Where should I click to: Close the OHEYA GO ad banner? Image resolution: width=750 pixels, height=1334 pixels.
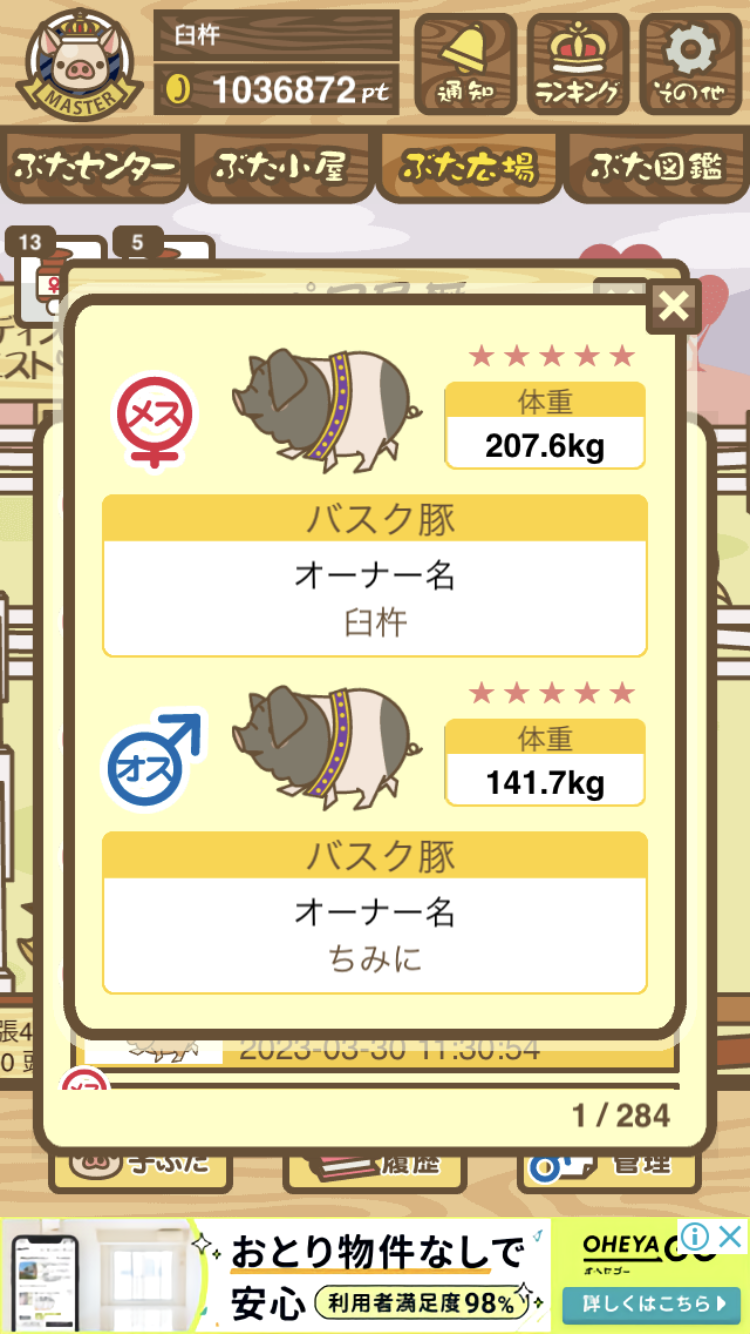tap(732, 1236)
